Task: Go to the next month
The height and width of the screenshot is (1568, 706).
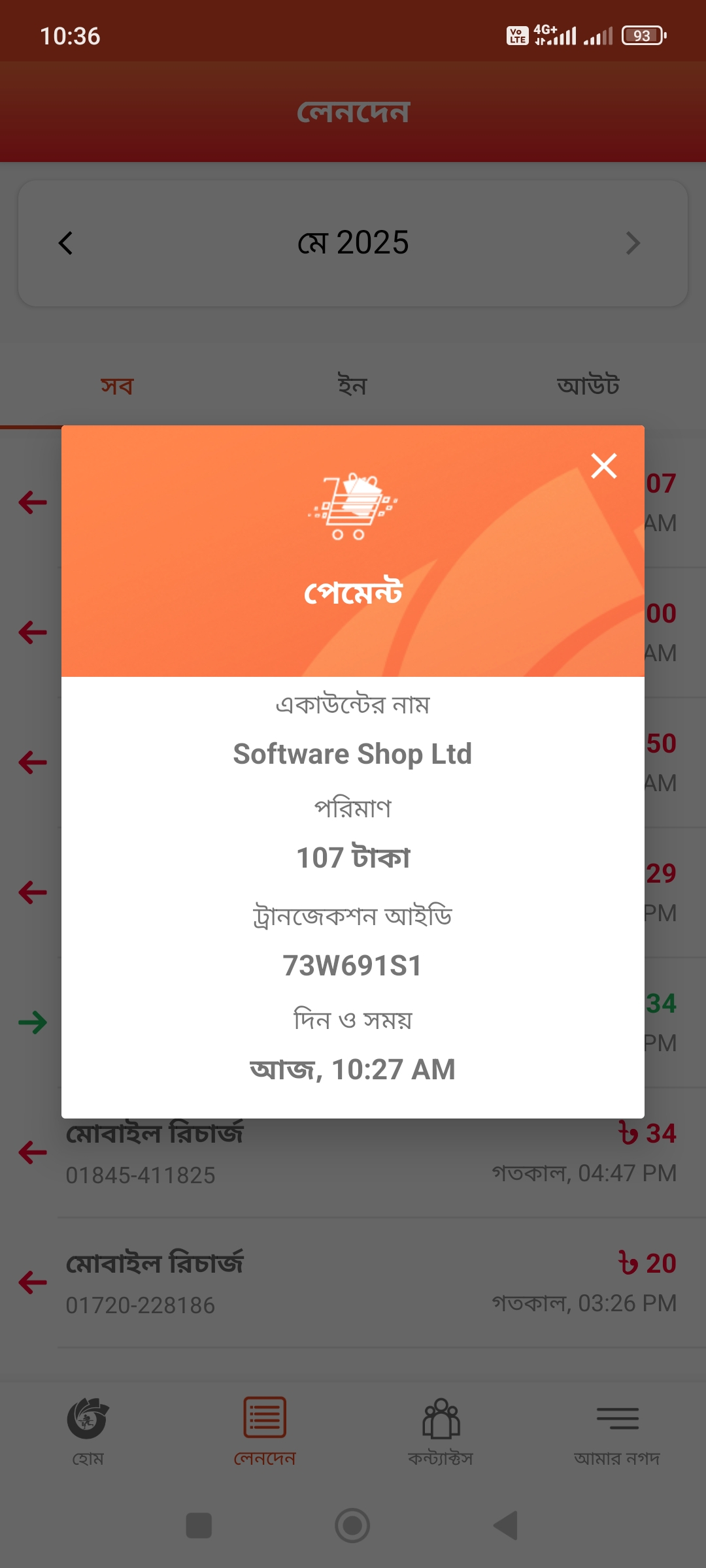Action: coord(632,243)
